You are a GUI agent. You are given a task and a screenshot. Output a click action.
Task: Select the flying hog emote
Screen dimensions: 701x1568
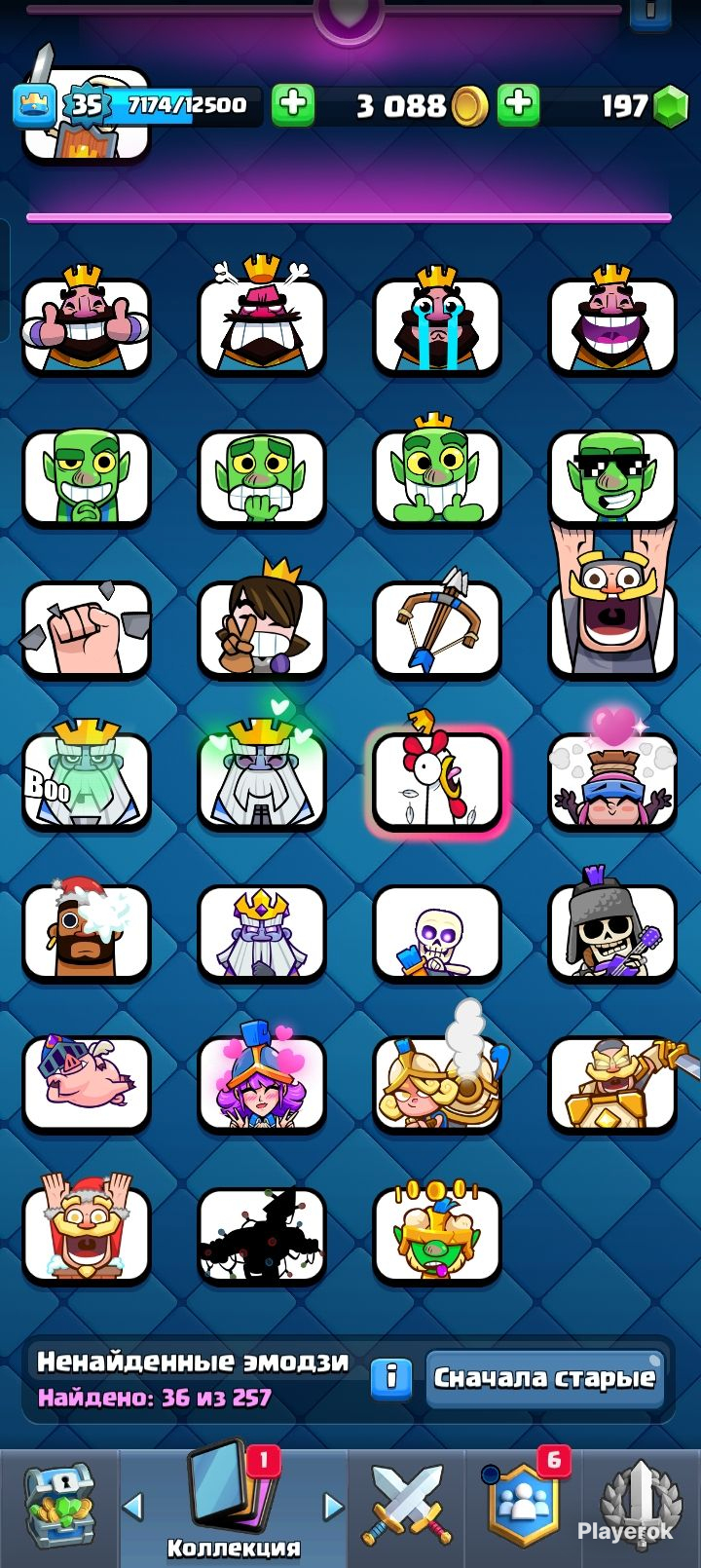[87, 1082]
